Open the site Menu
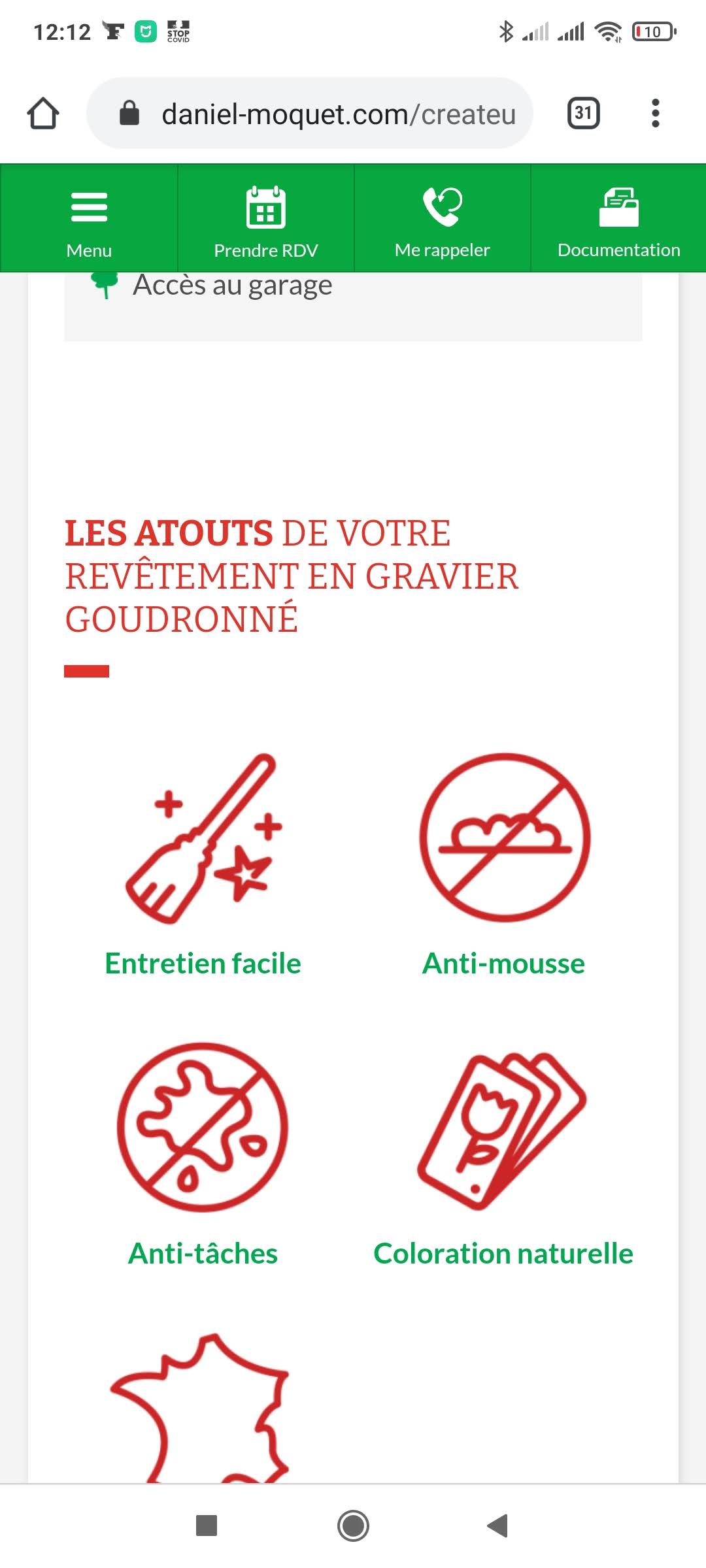706x1568 pixels. 89,218
